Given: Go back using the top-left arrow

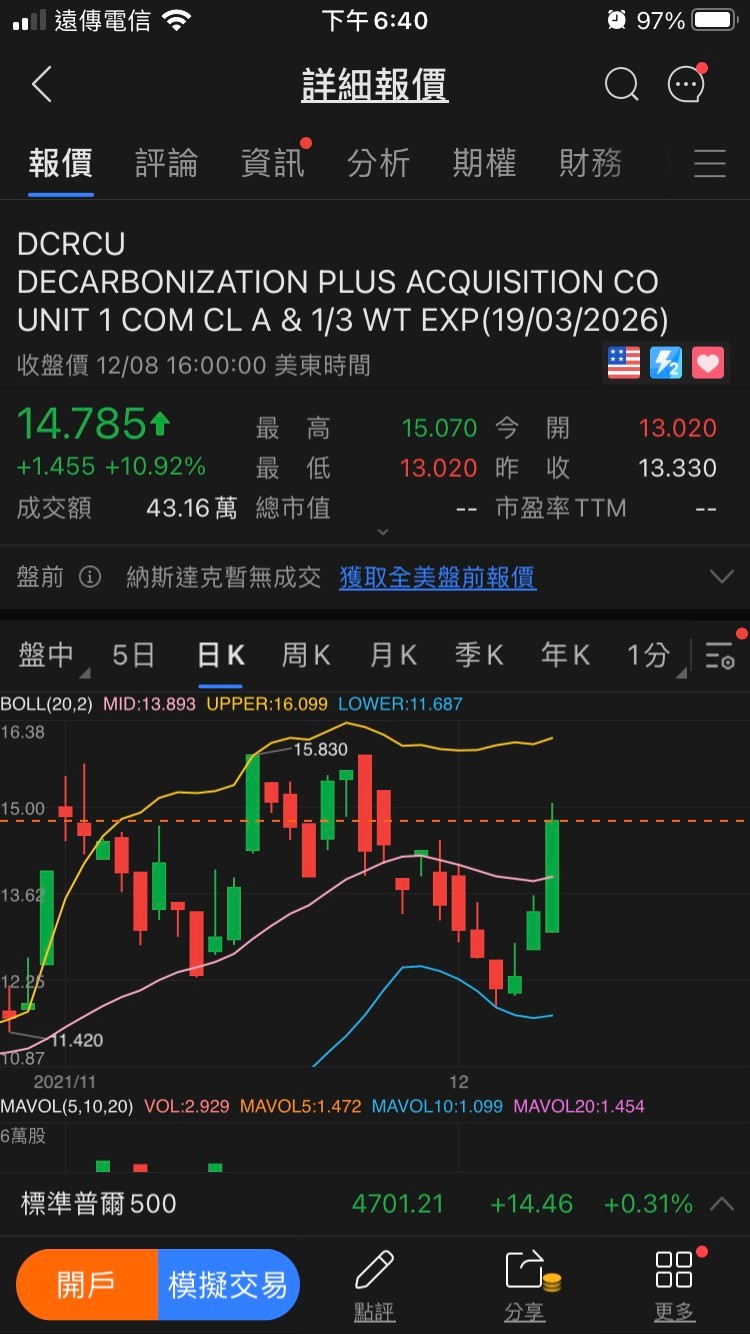Looking at the screenshot, I should 41,85.
